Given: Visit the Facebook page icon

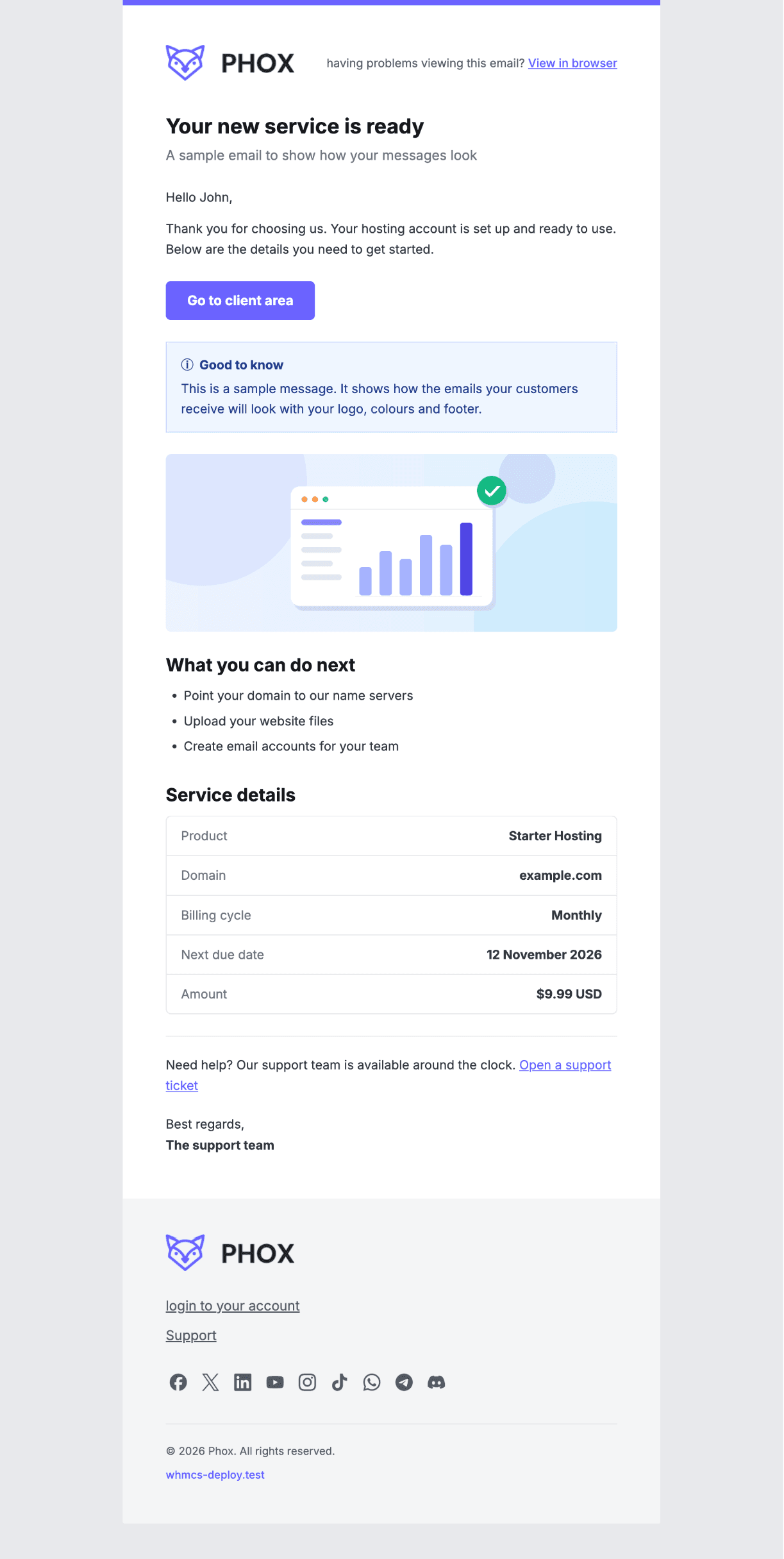Looking at the screenshot, I should click(x=178, y=1382).
